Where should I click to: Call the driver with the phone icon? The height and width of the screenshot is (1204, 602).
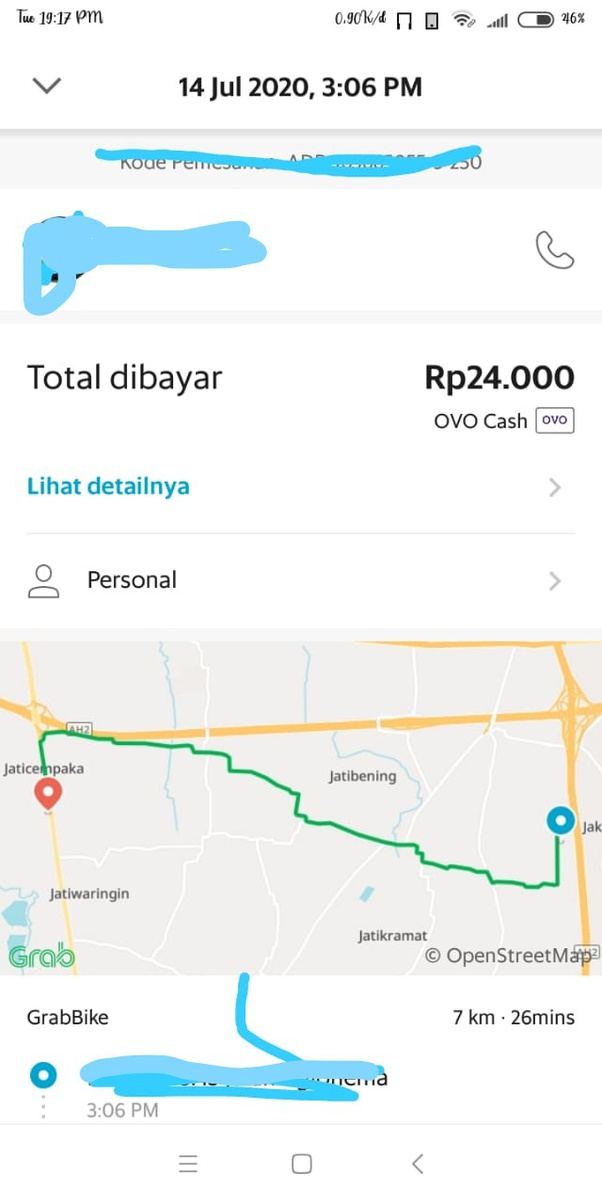click(555, 250)
